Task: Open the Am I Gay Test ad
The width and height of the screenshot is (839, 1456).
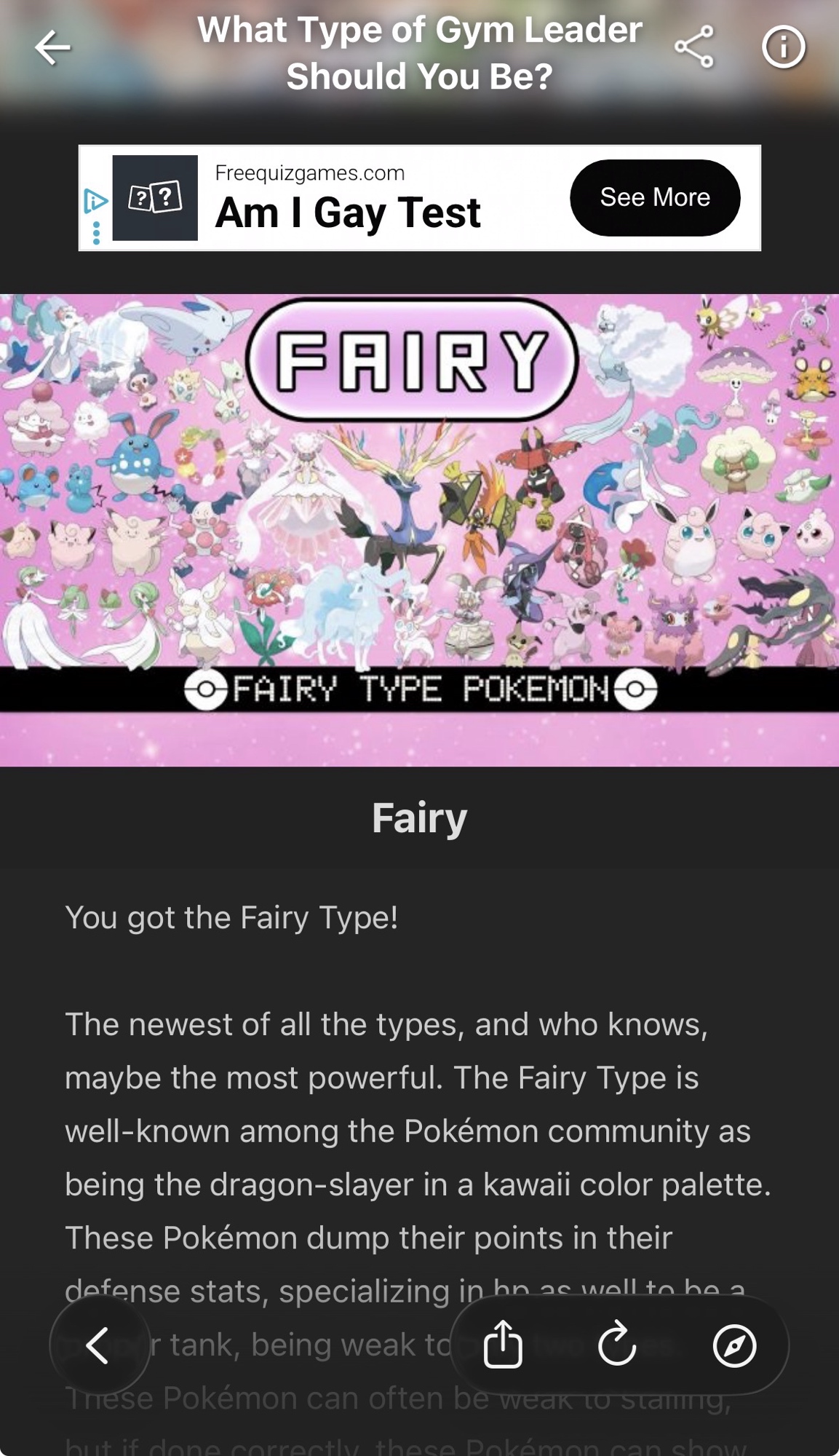Action: (x=348, y=213)
